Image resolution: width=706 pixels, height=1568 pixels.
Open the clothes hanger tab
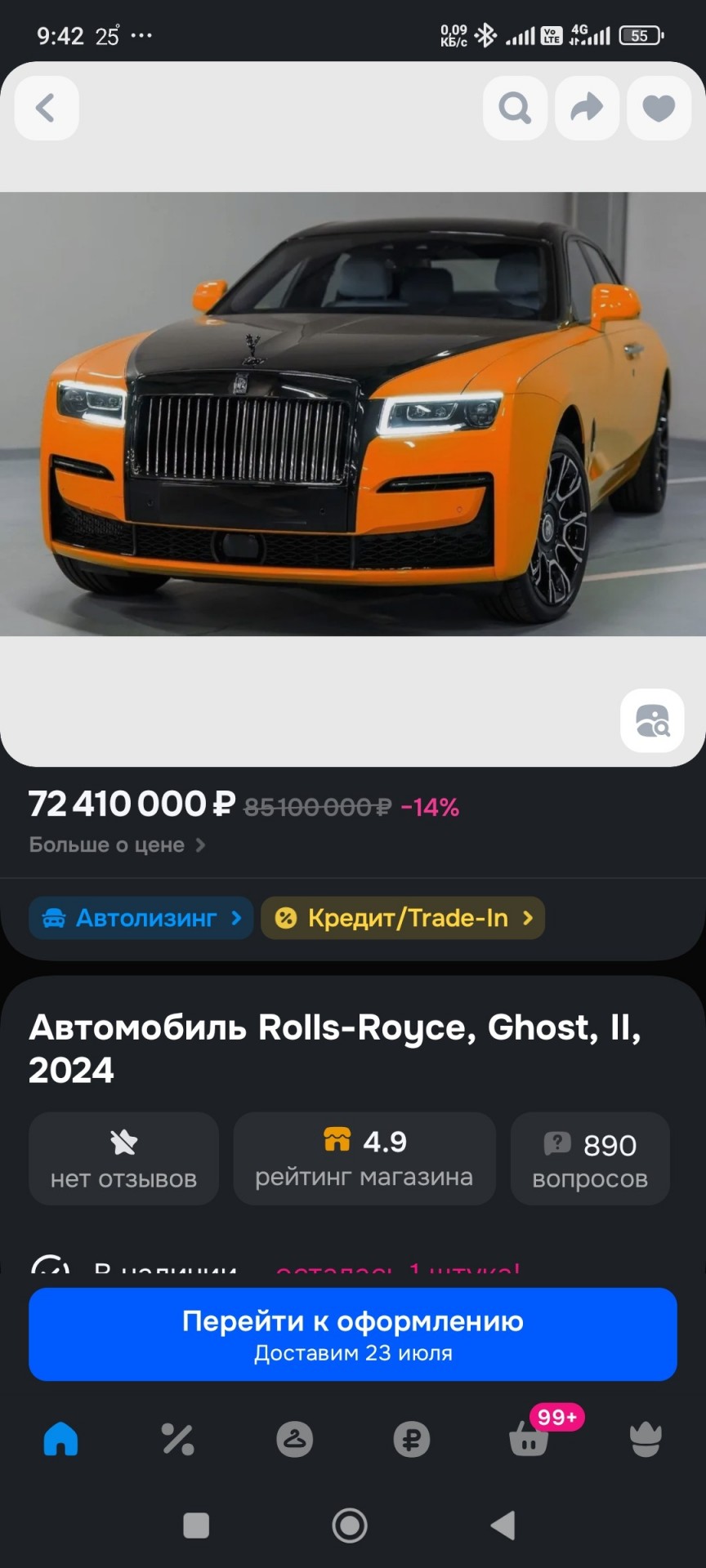(294, 1439)
